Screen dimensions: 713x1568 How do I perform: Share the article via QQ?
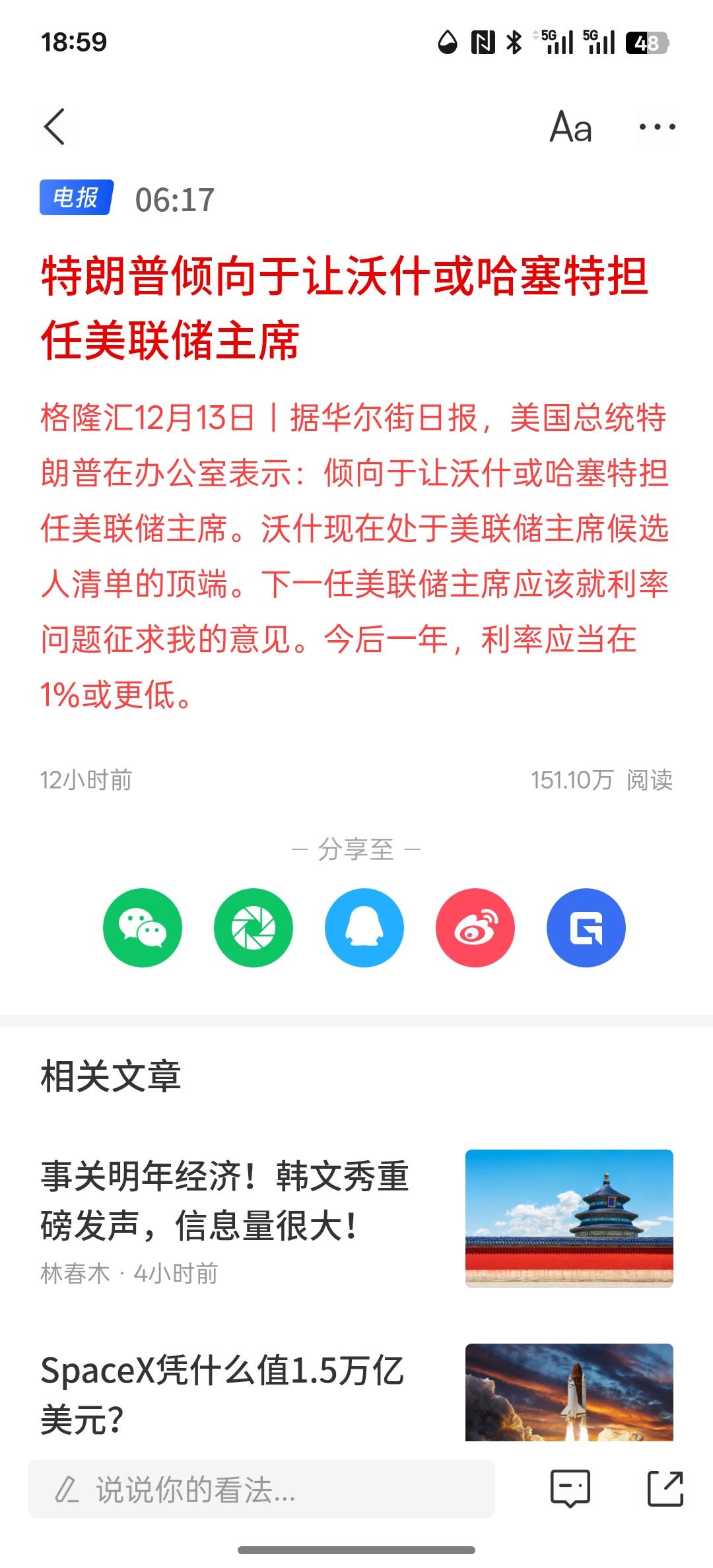pos(364,927)
